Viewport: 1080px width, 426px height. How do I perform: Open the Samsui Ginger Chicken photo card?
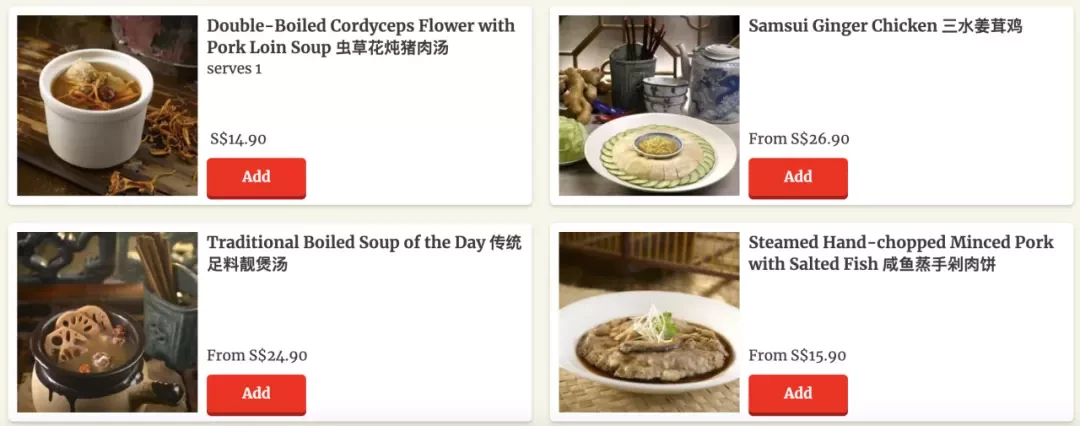649,105
